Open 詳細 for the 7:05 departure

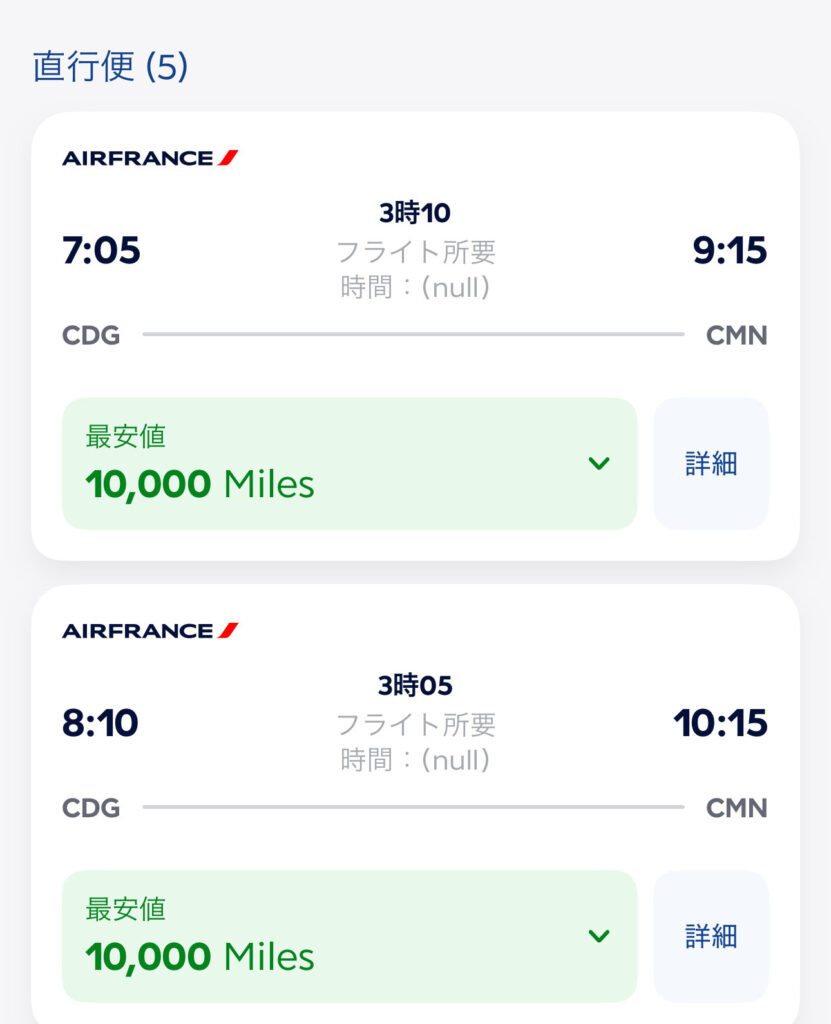(x=711, y=464)
